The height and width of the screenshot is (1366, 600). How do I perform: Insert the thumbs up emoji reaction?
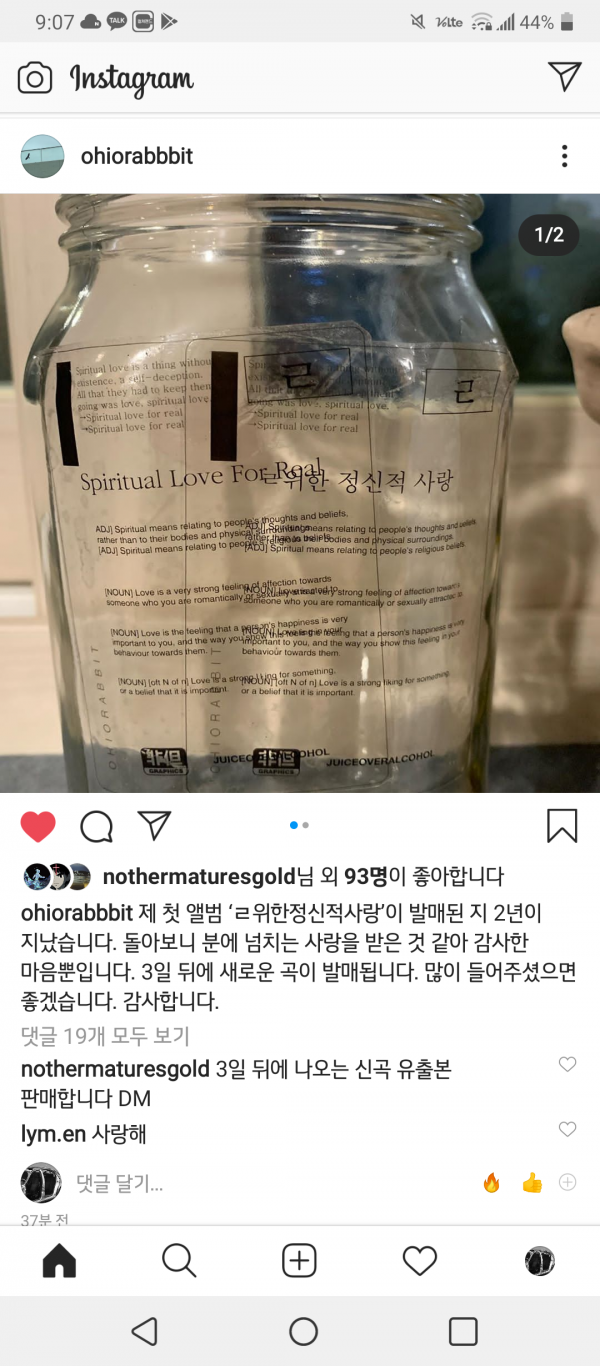click(x=532, y=1183)
